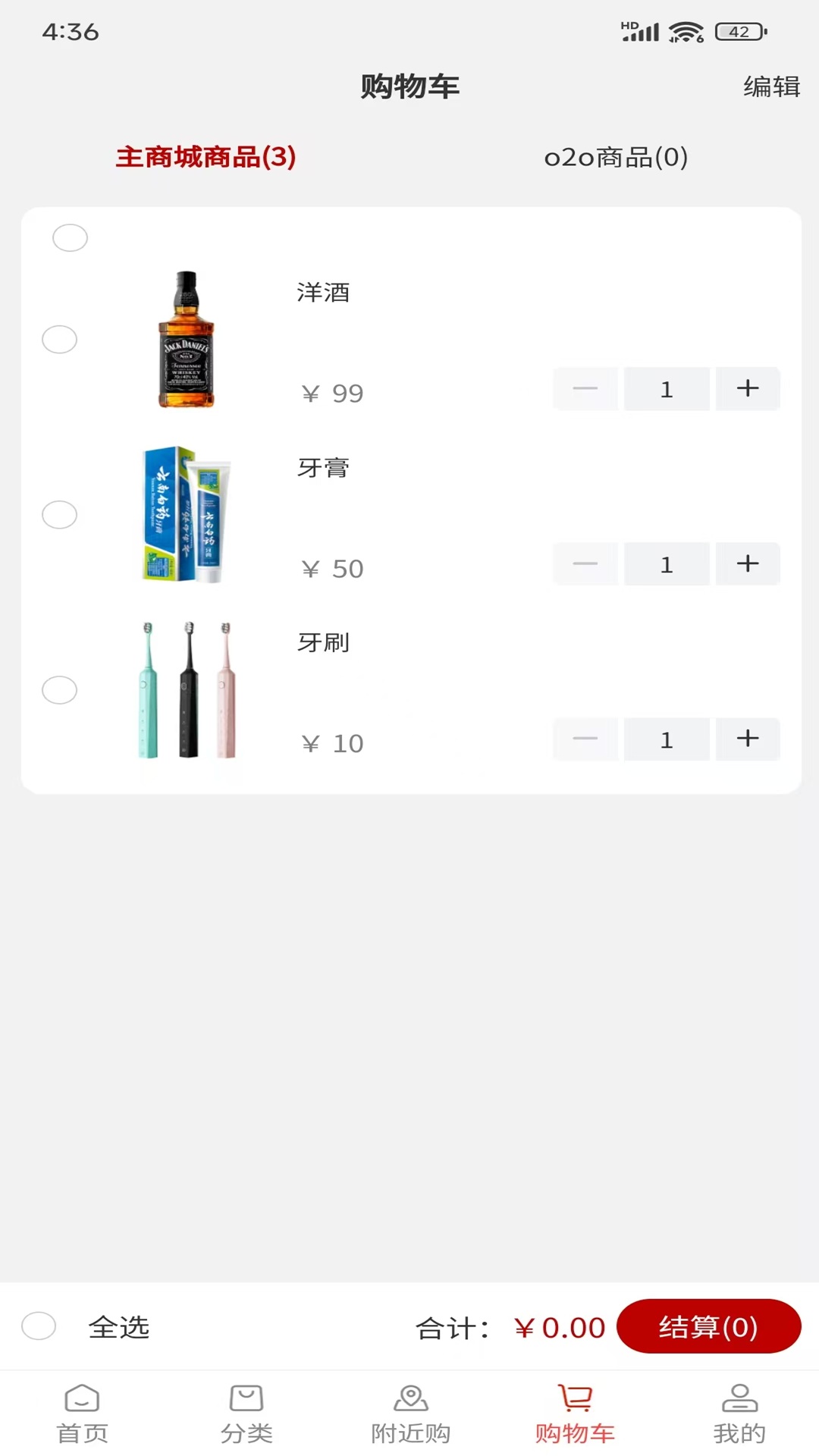Click the 牙刷 quantity number field
Viewport: 819px width, 1456px height.
(x=667, y=739)
